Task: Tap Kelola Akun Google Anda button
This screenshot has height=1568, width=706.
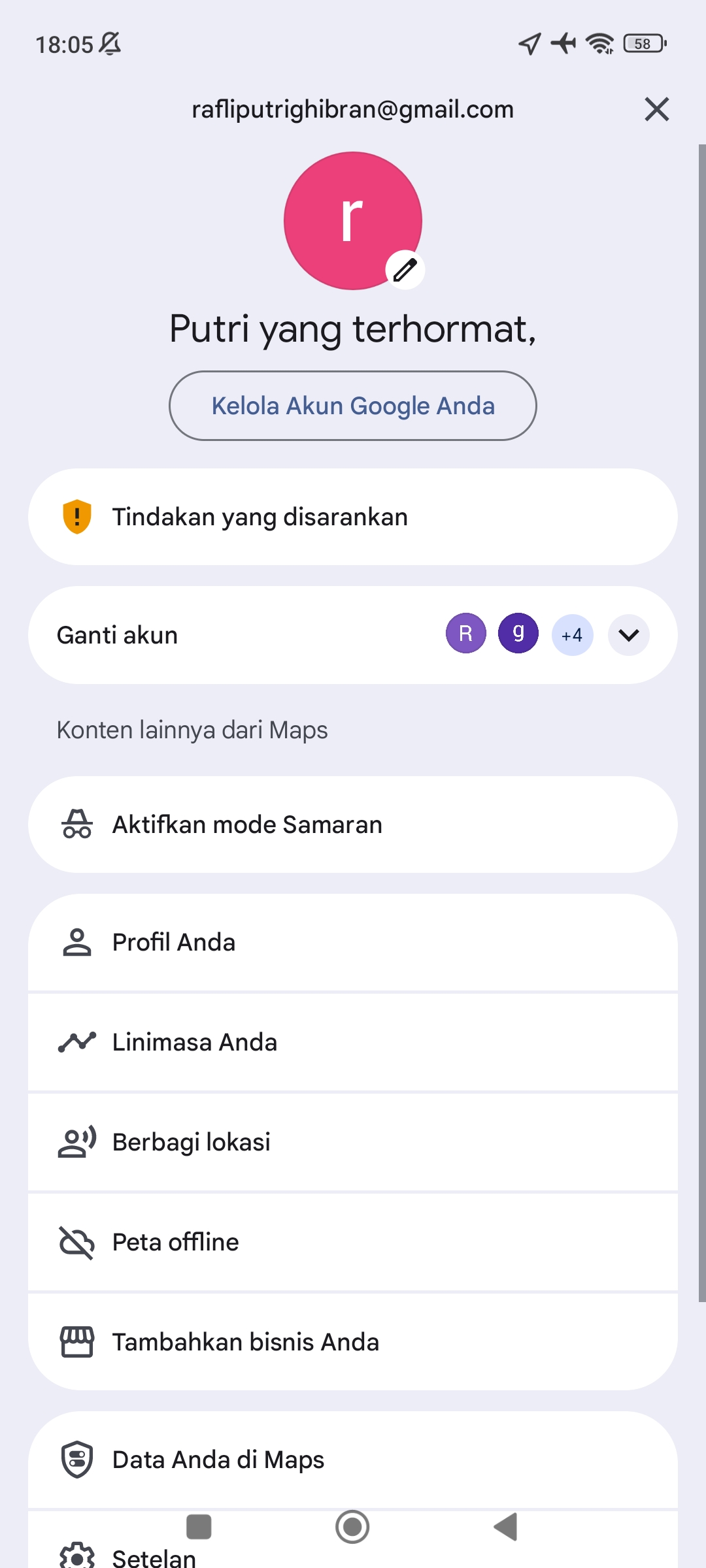Action: (353, 406)
